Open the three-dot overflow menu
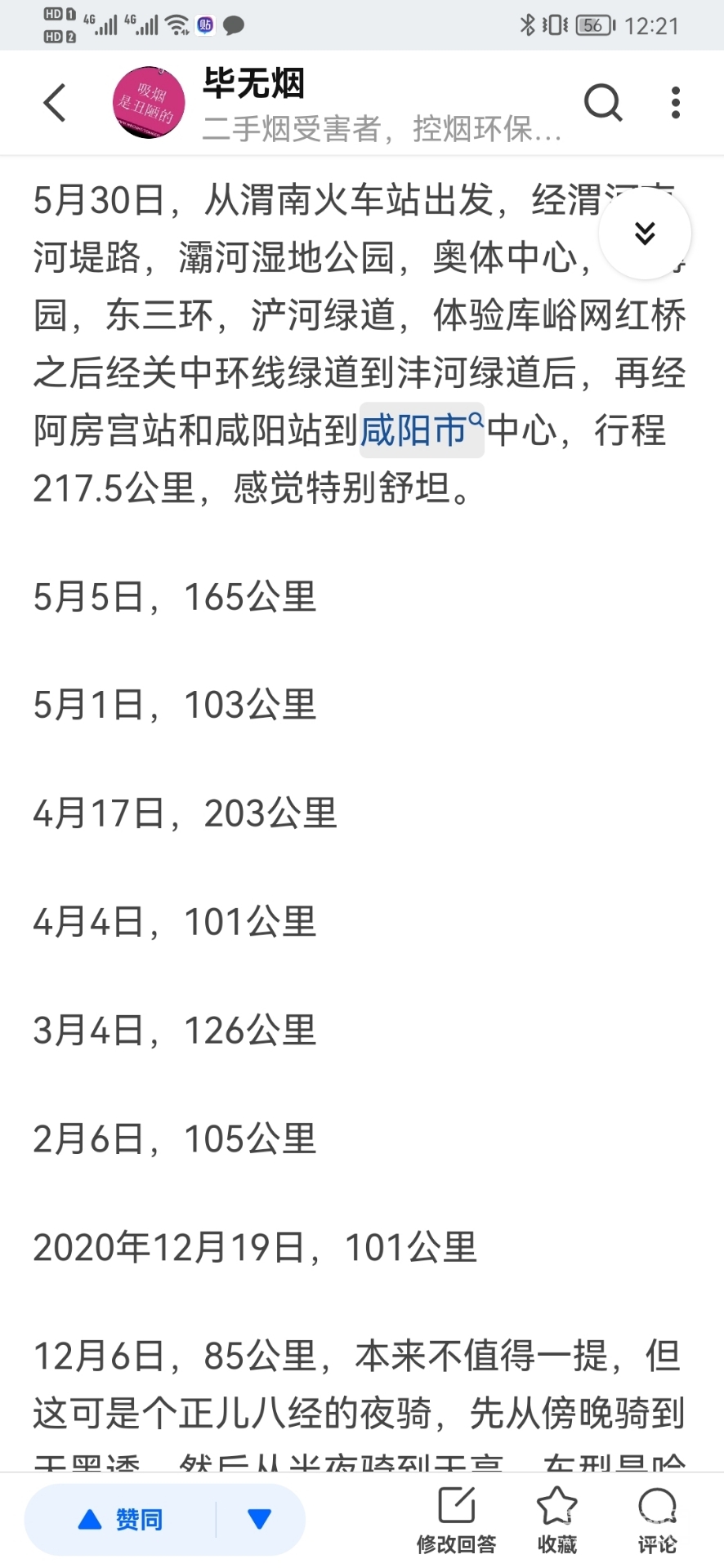The width and height of the screenshot is (724, 1568). (675, 103)
